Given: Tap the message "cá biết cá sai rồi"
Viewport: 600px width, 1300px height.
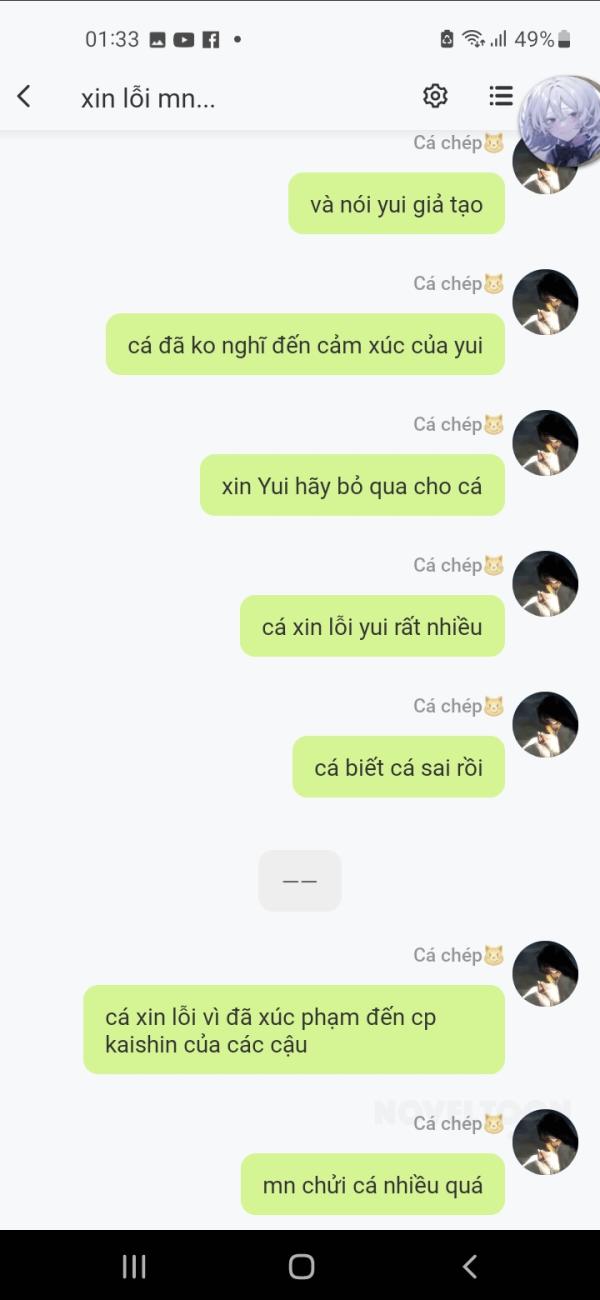Looking at the screenshot, I should [399, 768].
